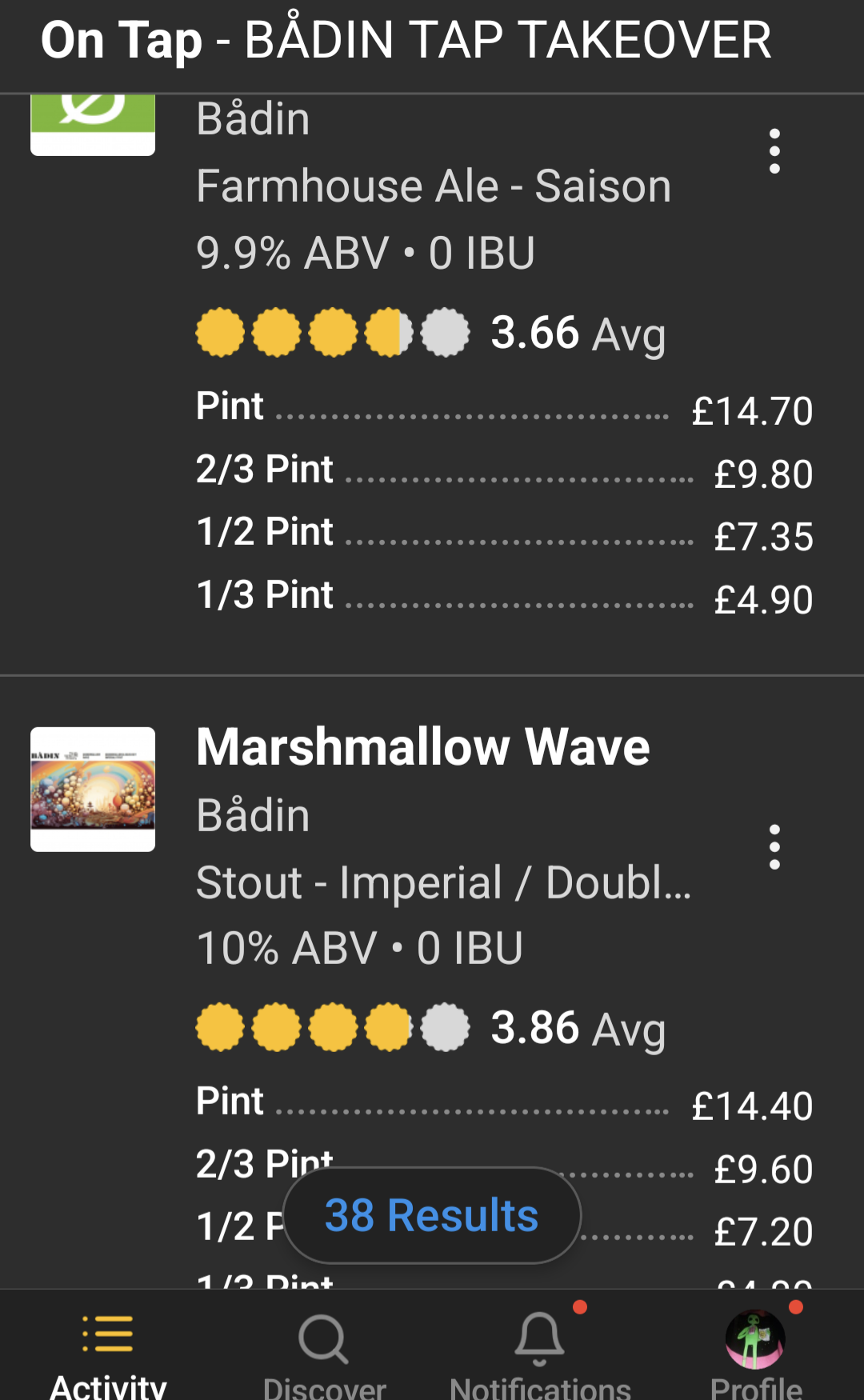
Task: Switch to the Activity tab
Action: coord(108,1352)
